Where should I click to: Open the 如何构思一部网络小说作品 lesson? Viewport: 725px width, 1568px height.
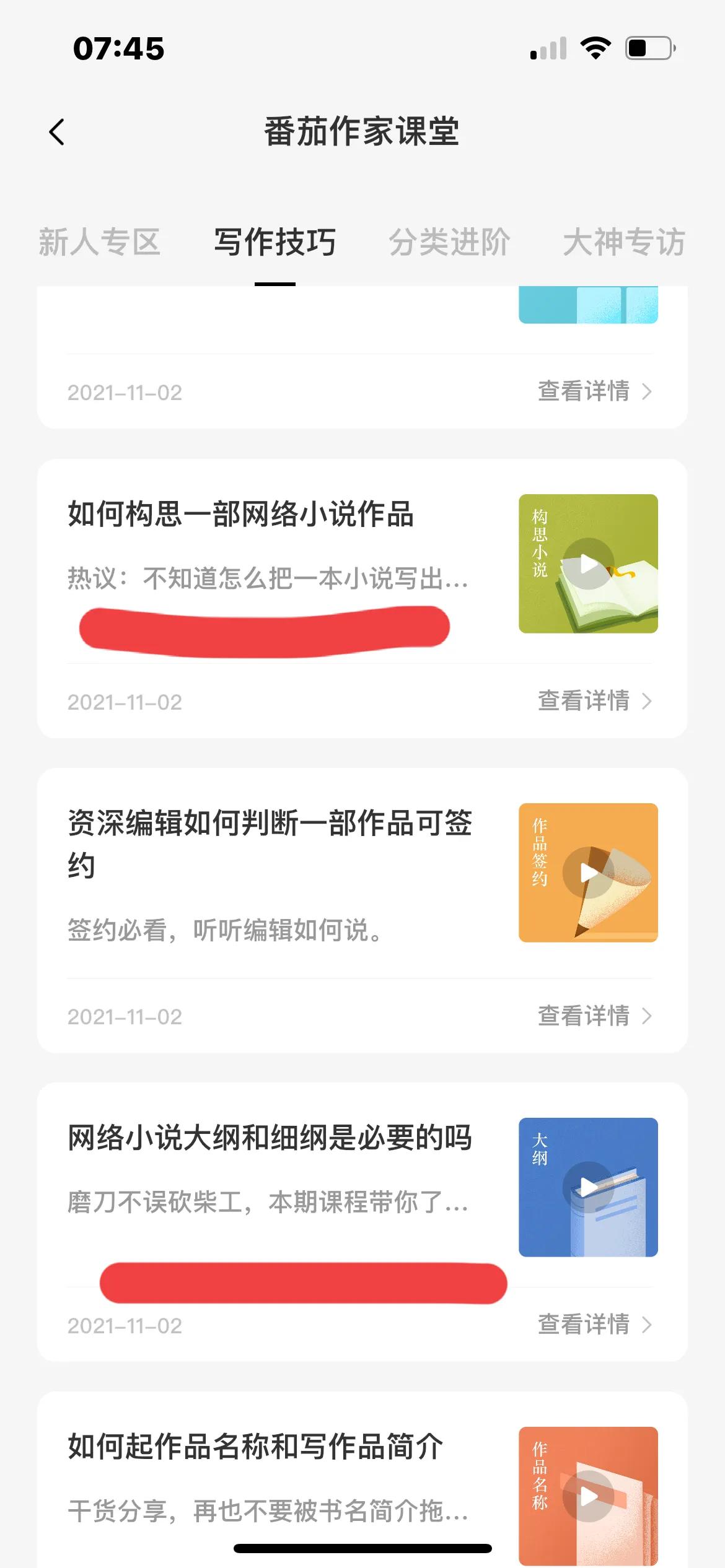pyautogui.click(x=240, y=515)
